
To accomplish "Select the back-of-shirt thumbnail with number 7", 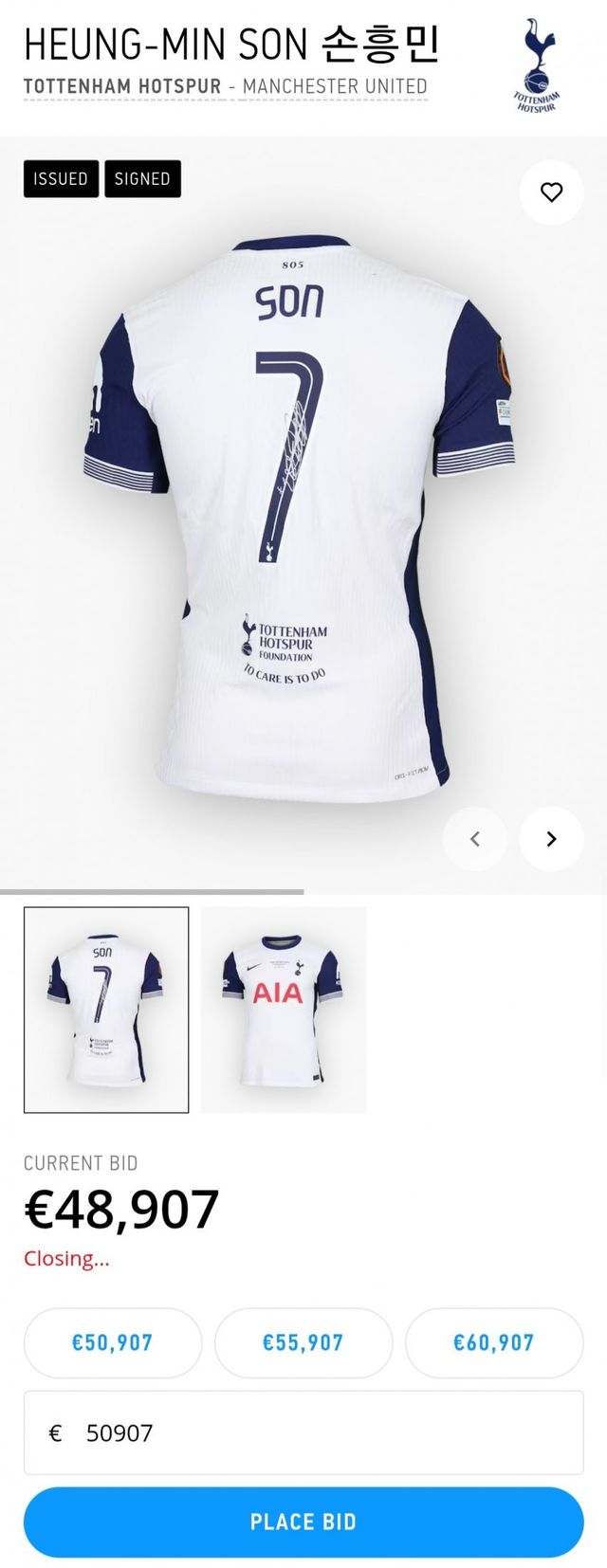I will (x=106, y=1010).
